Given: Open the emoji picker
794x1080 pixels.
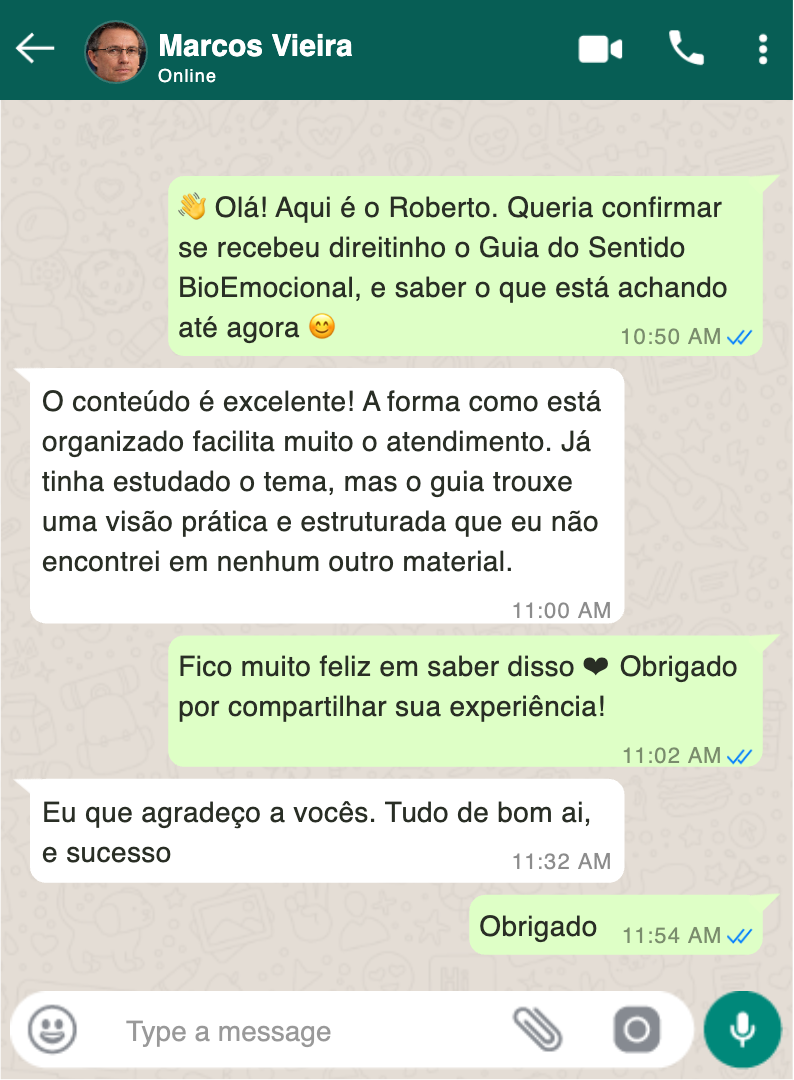Looking at the screenshot, I should 52,1030.
